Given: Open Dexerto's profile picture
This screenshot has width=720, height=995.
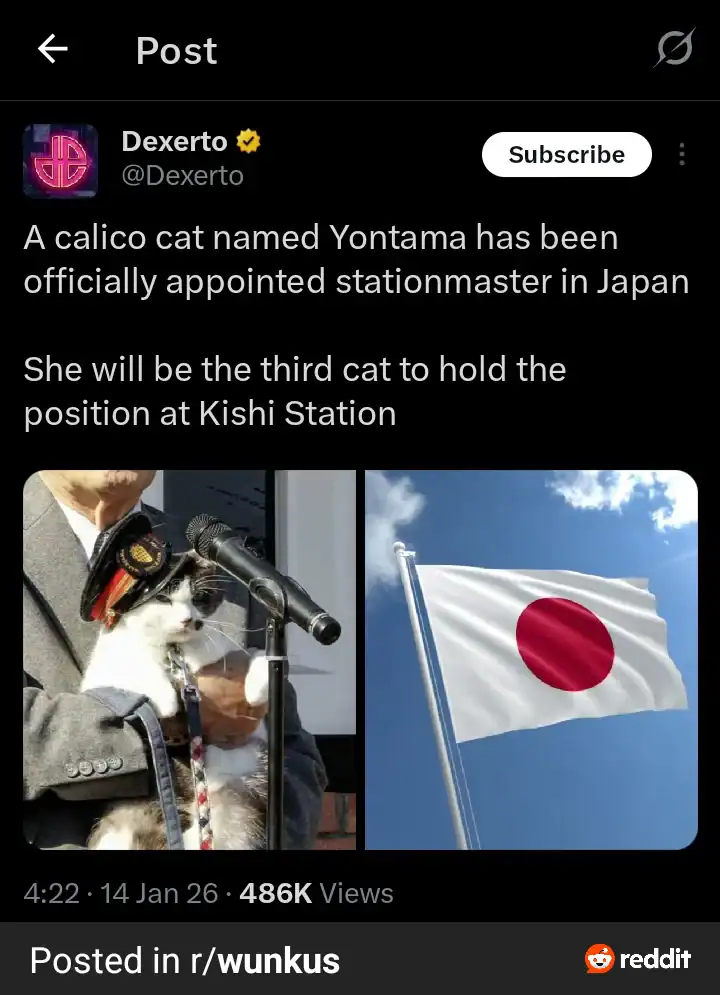Looking at the screenshot, I should (x=60, y=161).
